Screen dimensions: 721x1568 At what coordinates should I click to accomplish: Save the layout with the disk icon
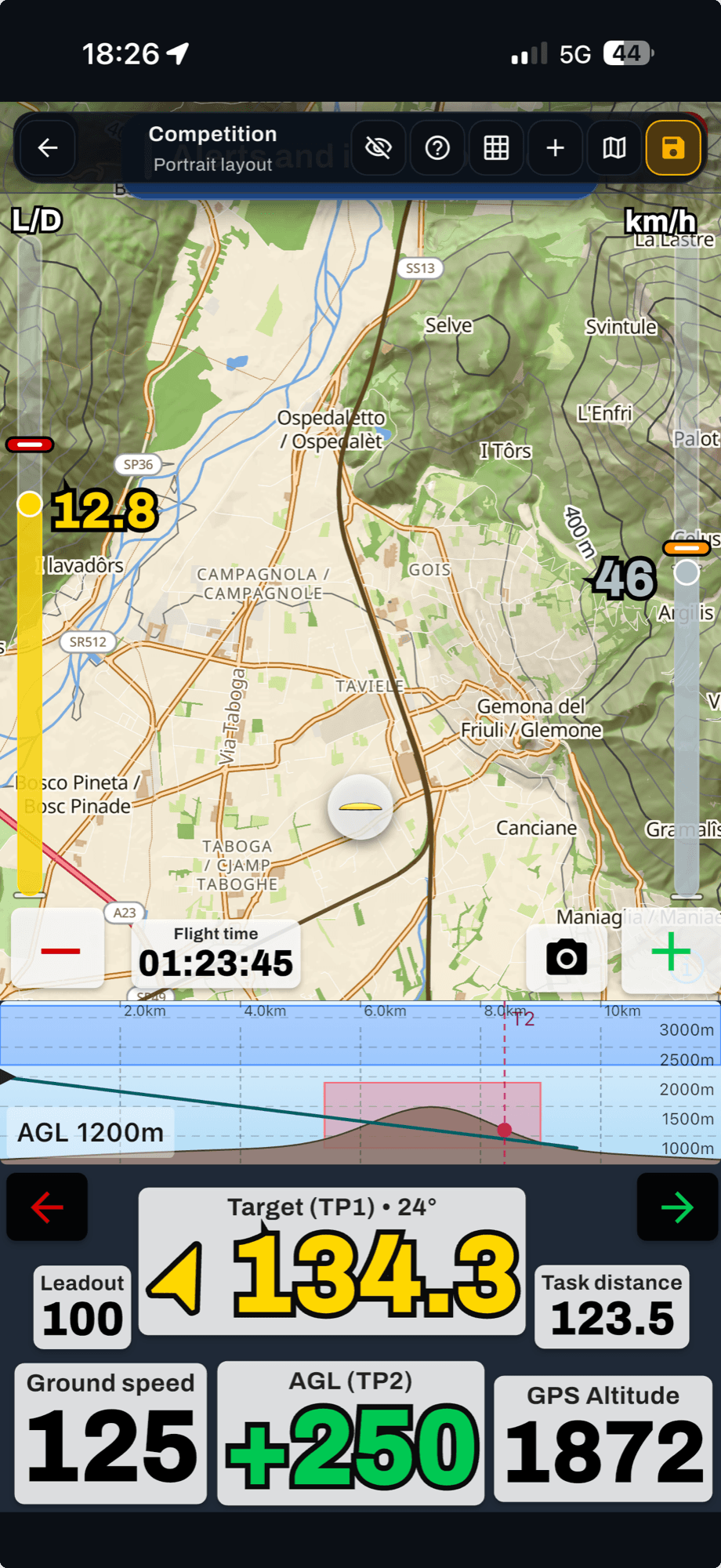click(672, 147)
